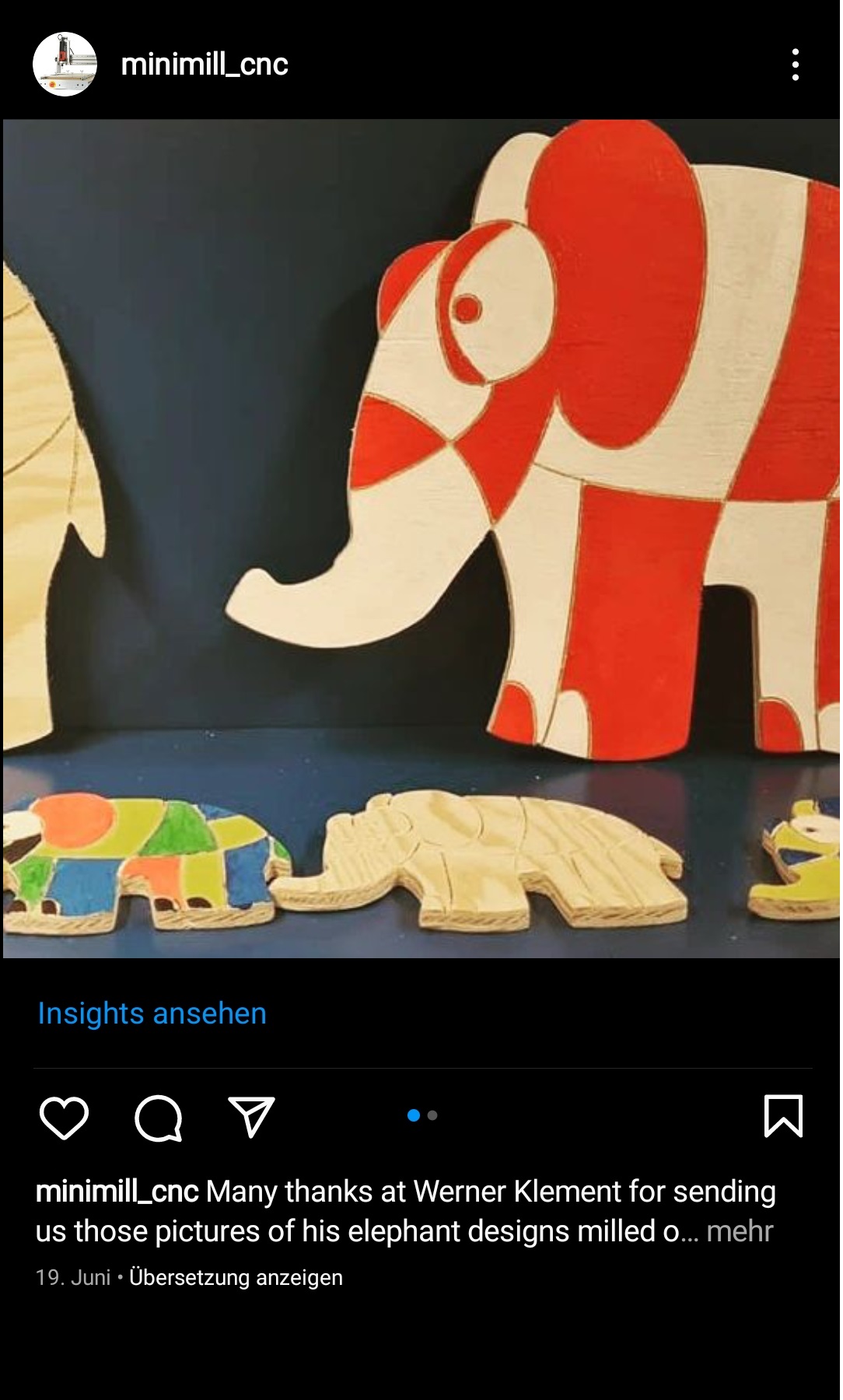Screen dimensions: 843x1400
Task: Like the post with the heart icon
Action: click(64, 1118)
